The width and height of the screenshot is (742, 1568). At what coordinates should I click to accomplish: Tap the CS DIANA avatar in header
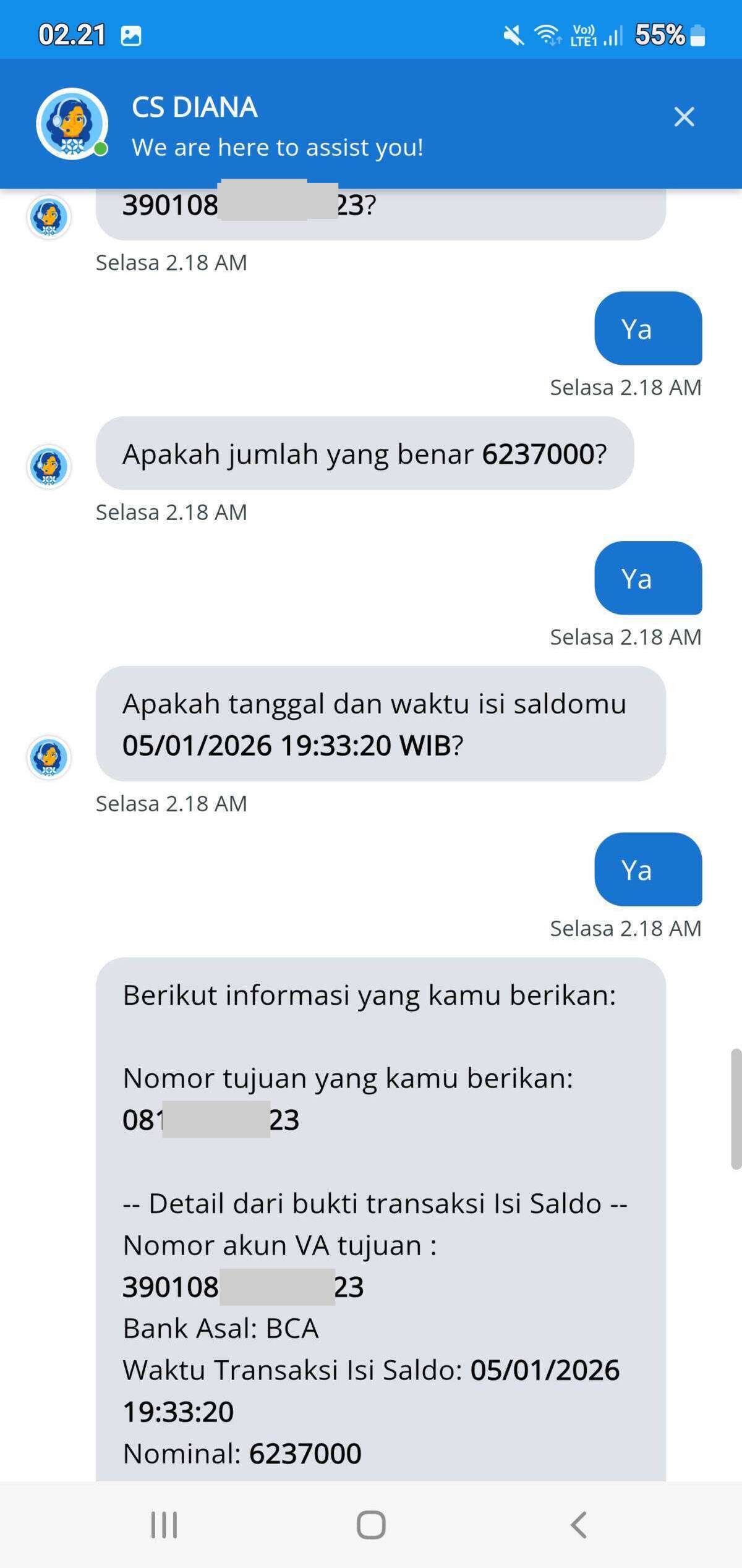pos(72,124)
